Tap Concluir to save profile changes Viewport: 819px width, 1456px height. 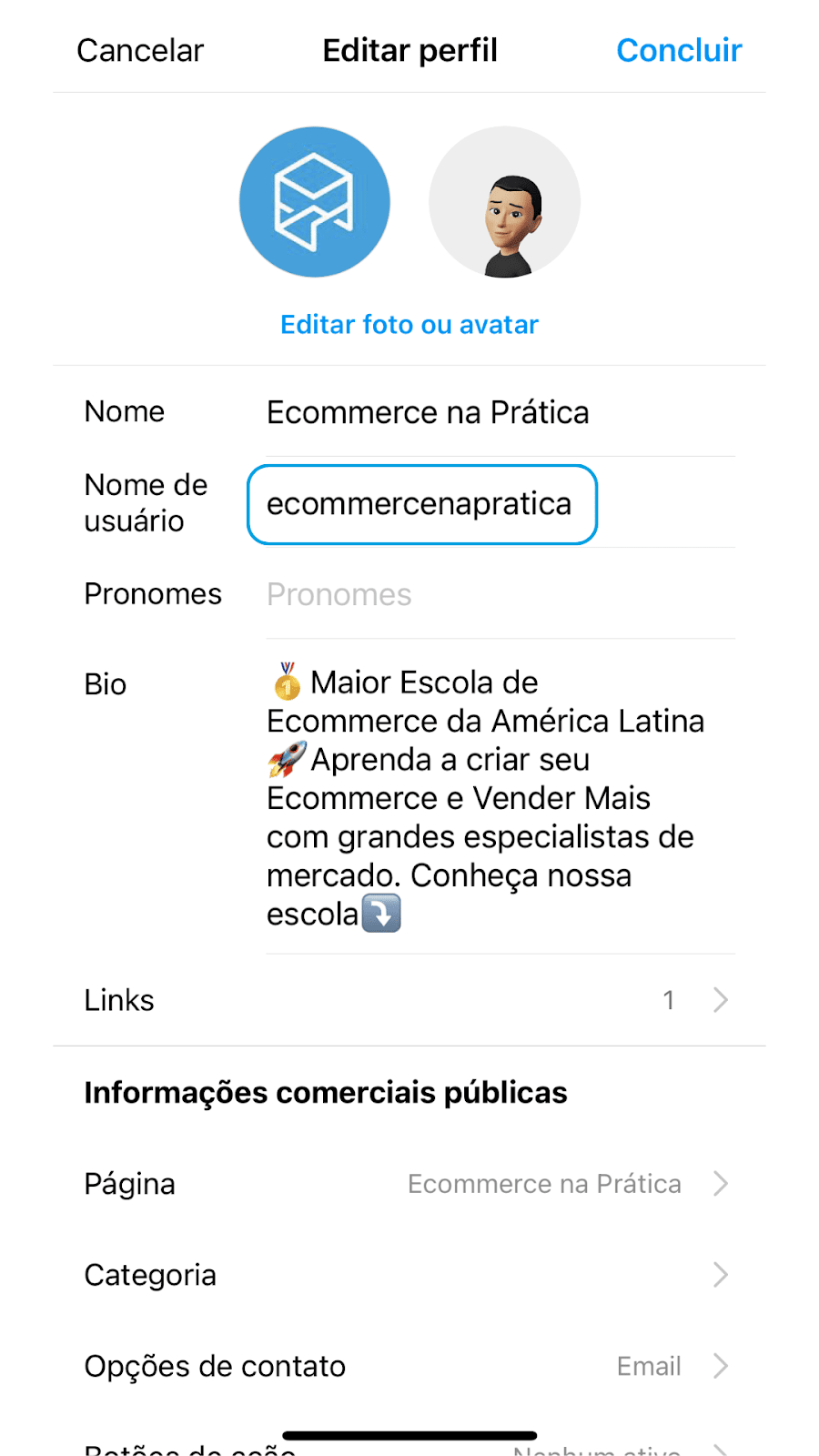pos(679,51)
